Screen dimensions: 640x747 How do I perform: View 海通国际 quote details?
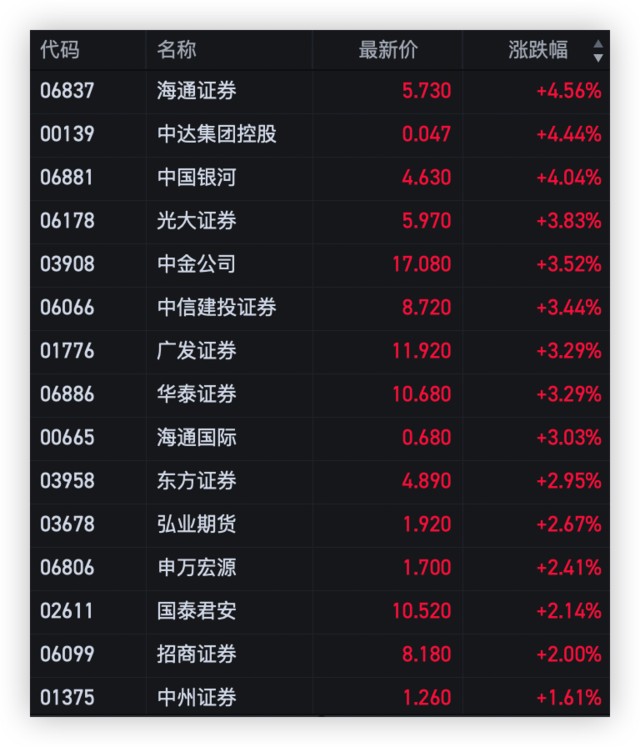point(197,437)
